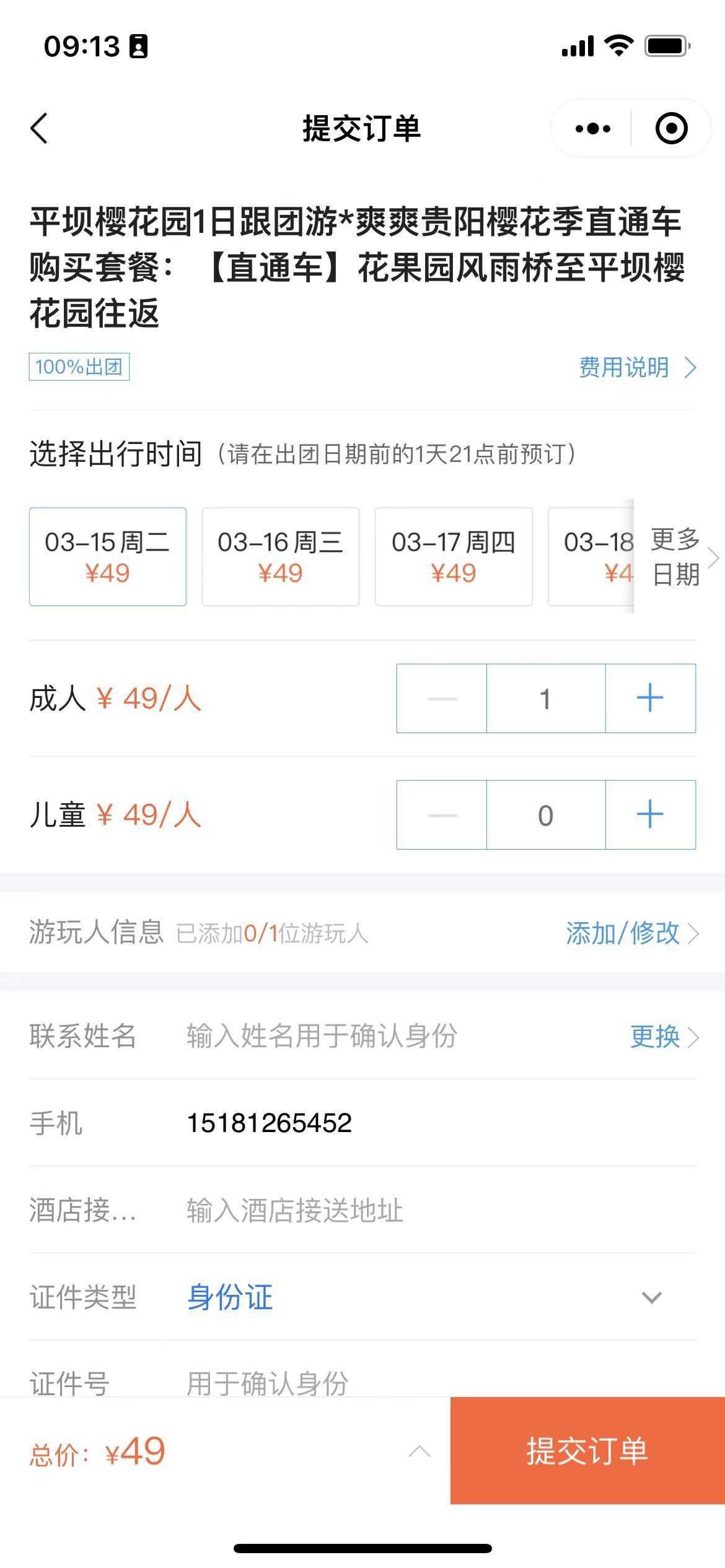Screen dimensions: 725x1568
Task: View 更多日期 options
Action: click(677, 557)
